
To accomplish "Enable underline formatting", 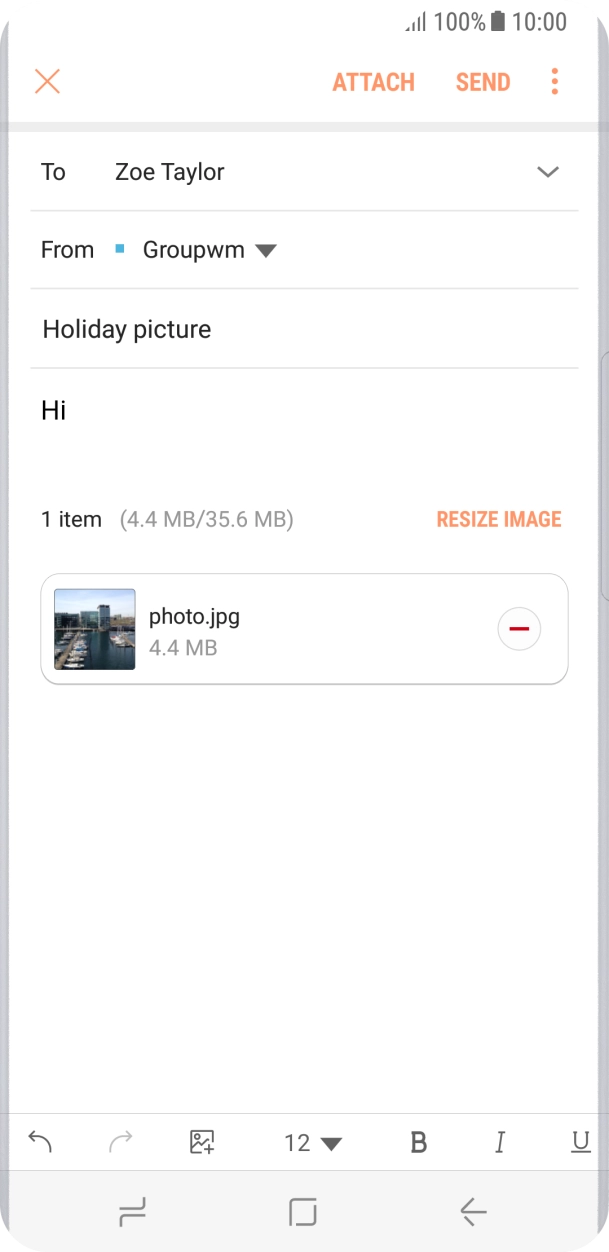I will click(580, 1142).
